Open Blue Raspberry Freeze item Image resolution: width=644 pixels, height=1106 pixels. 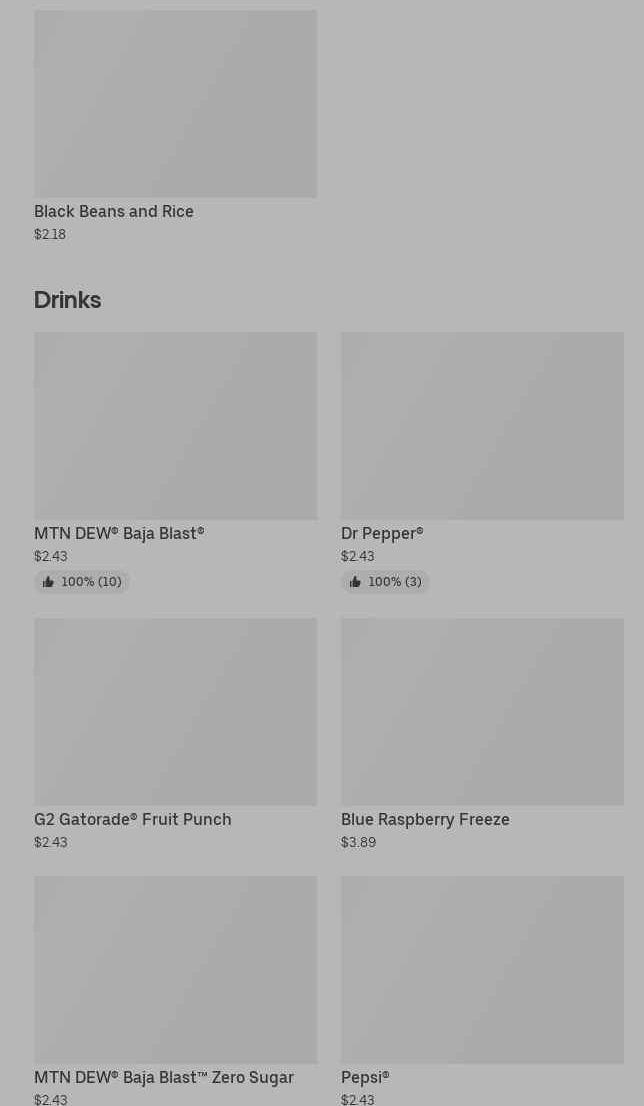tap(482, 734)
